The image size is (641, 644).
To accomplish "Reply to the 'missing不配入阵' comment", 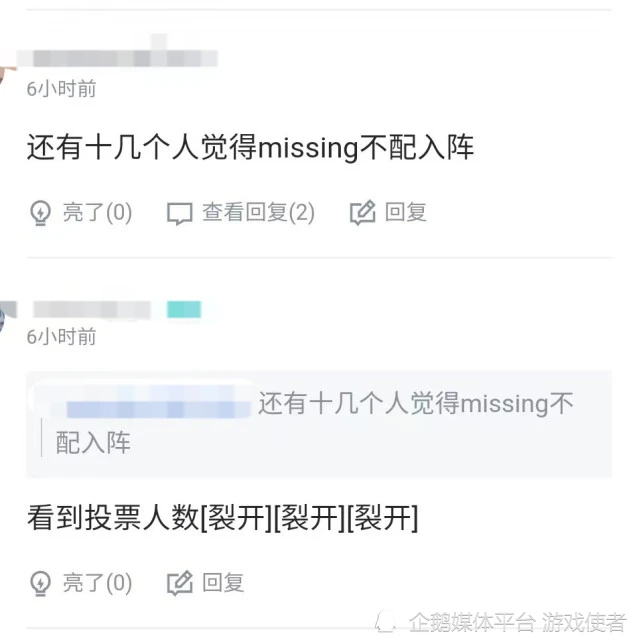I will coord(388,212).
